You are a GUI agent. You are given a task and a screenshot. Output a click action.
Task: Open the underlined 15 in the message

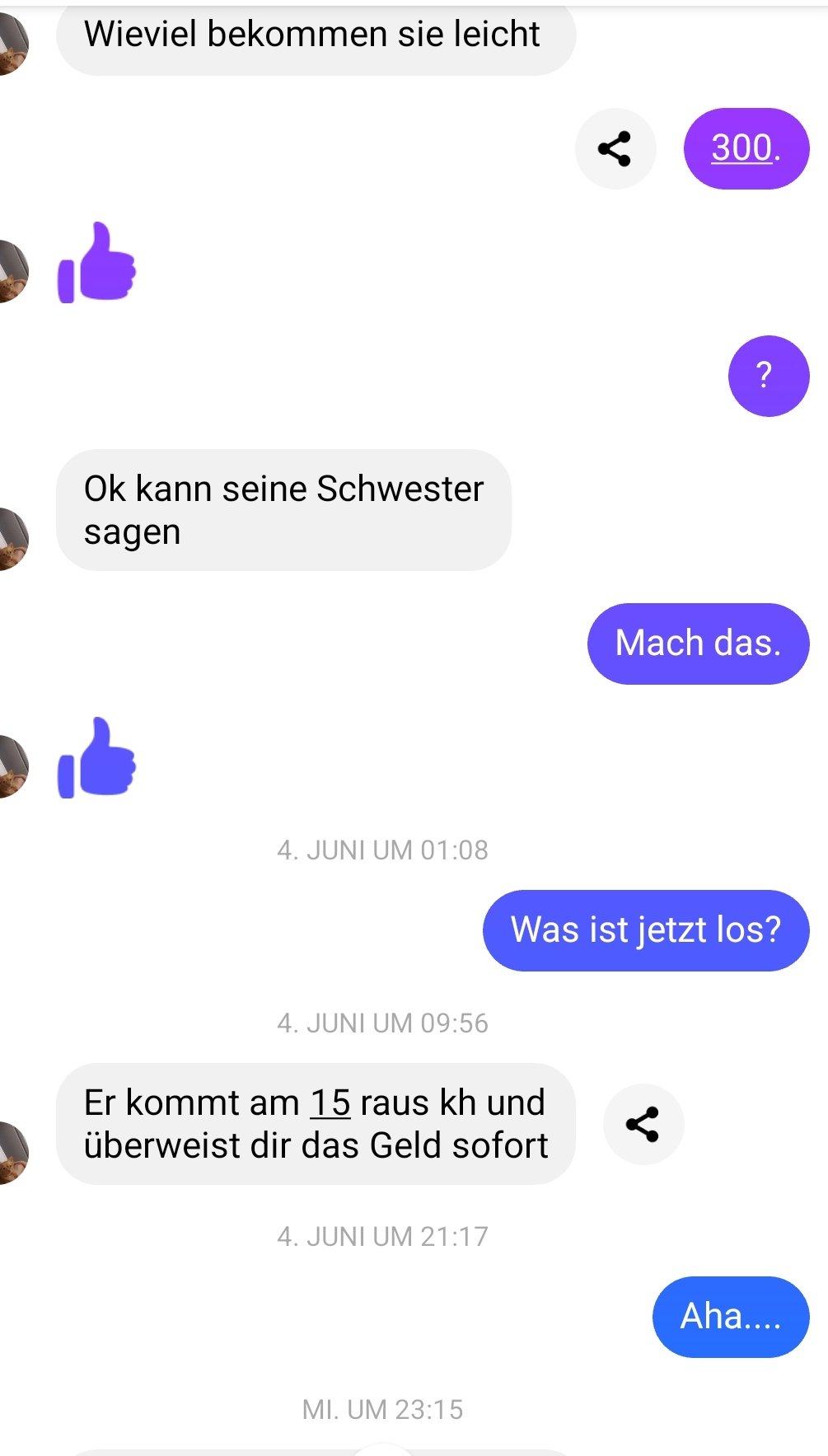[330, 1103]
